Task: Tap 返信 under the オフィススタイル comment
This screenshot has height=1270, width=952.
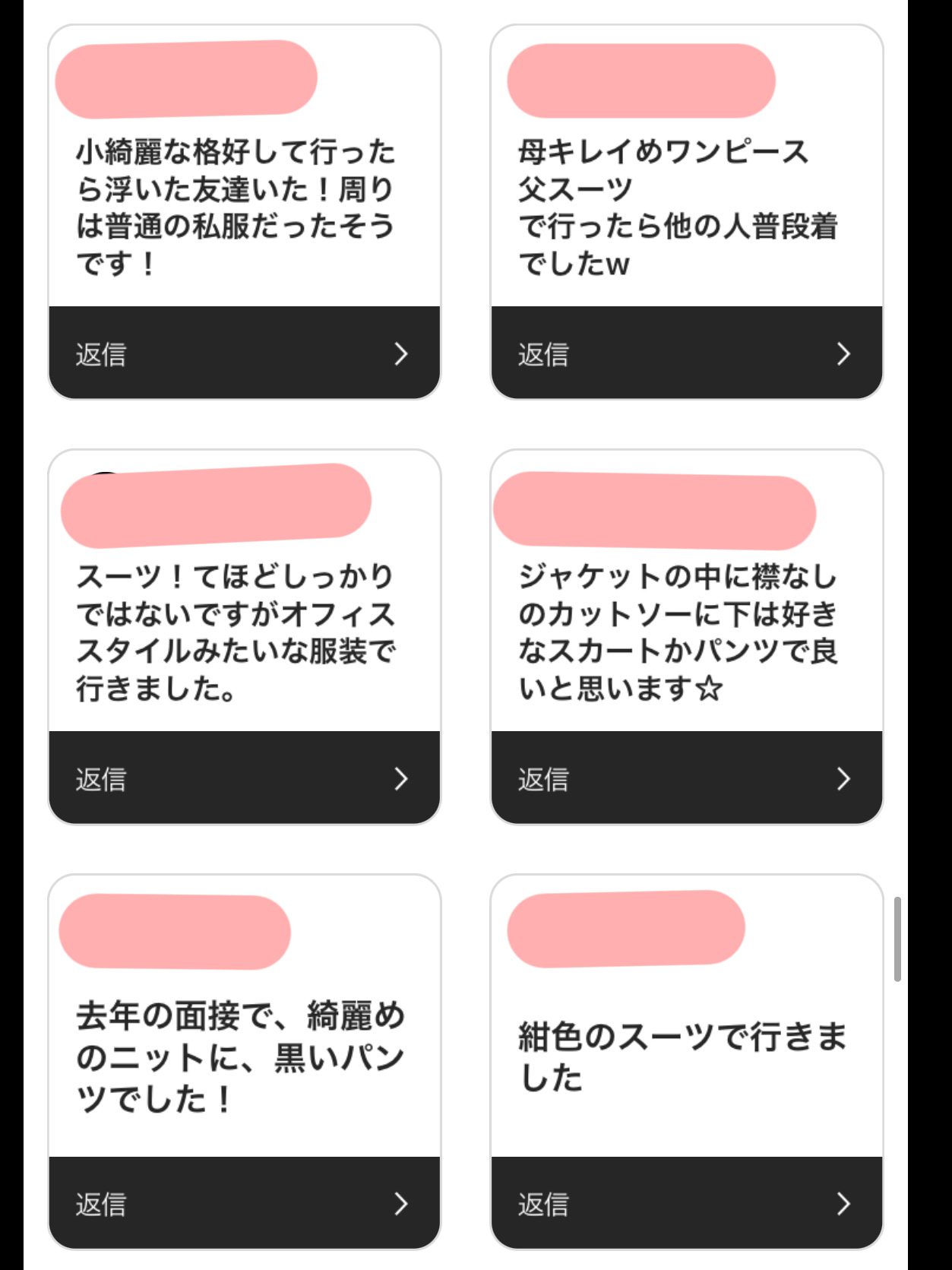Action: pyautogui.click(x=244, y=778)
